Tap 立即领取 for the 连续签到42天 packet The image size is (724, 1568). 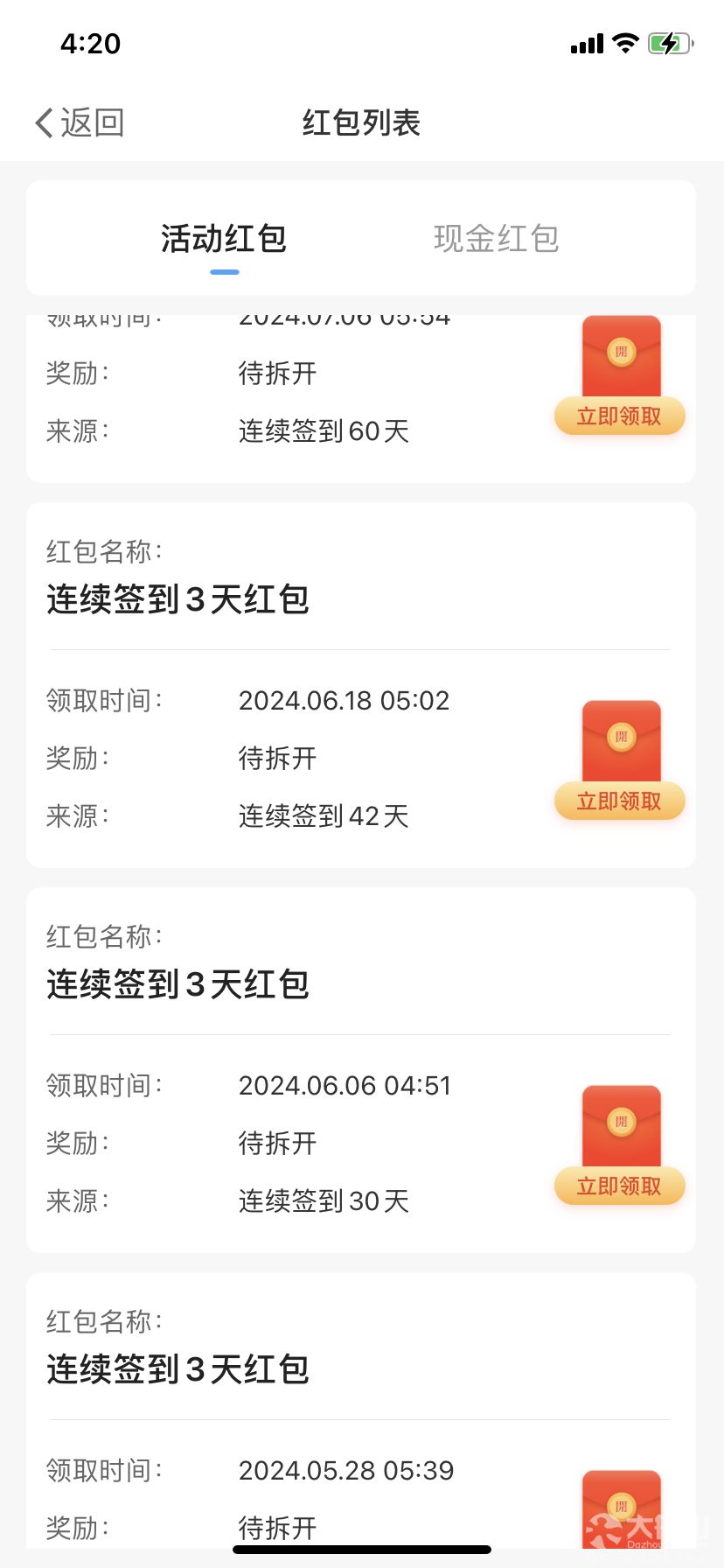(x=619, y=801)
